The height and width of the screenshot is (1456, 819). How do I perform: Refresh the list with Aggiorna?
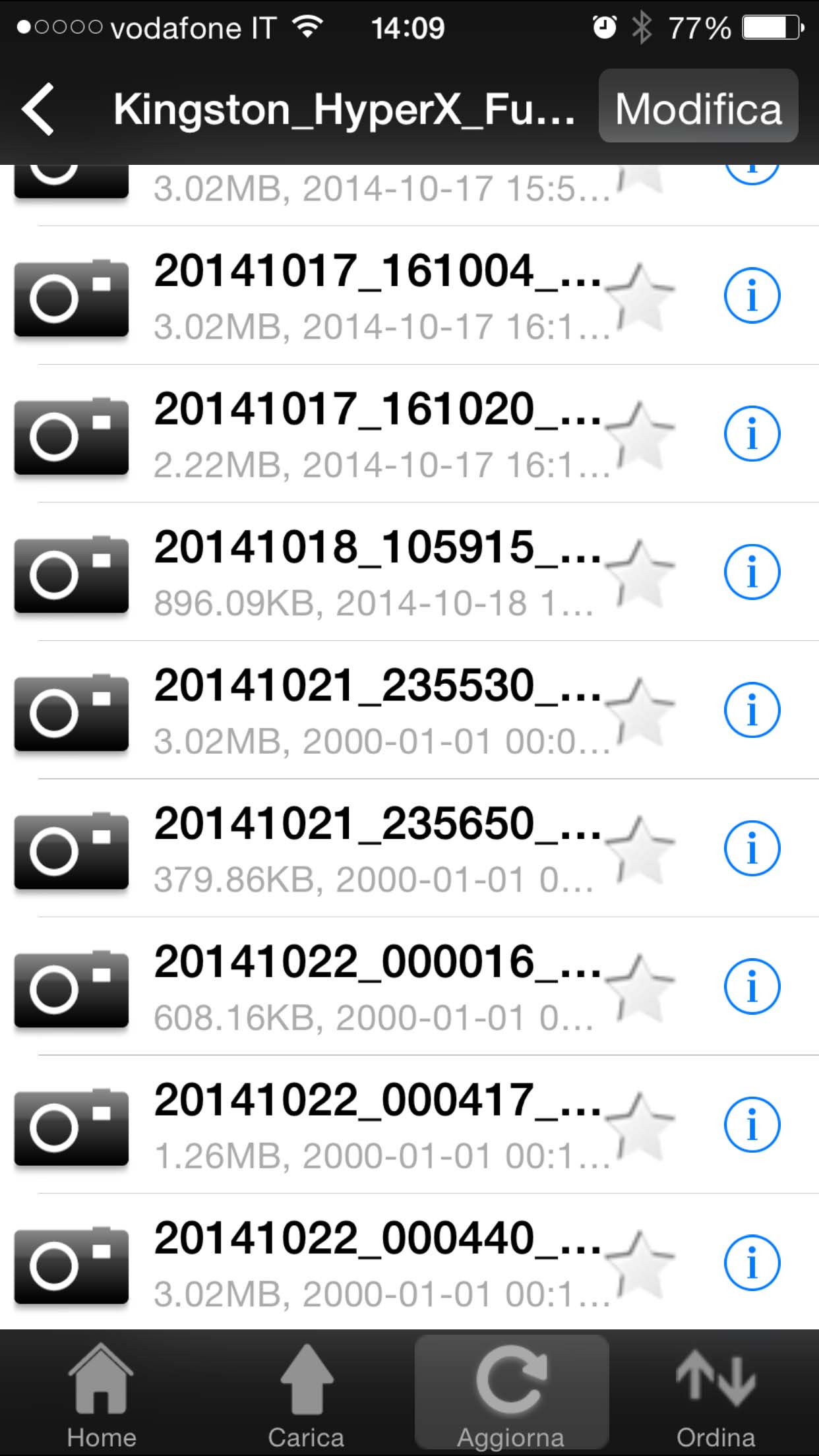pos(511,1396)
